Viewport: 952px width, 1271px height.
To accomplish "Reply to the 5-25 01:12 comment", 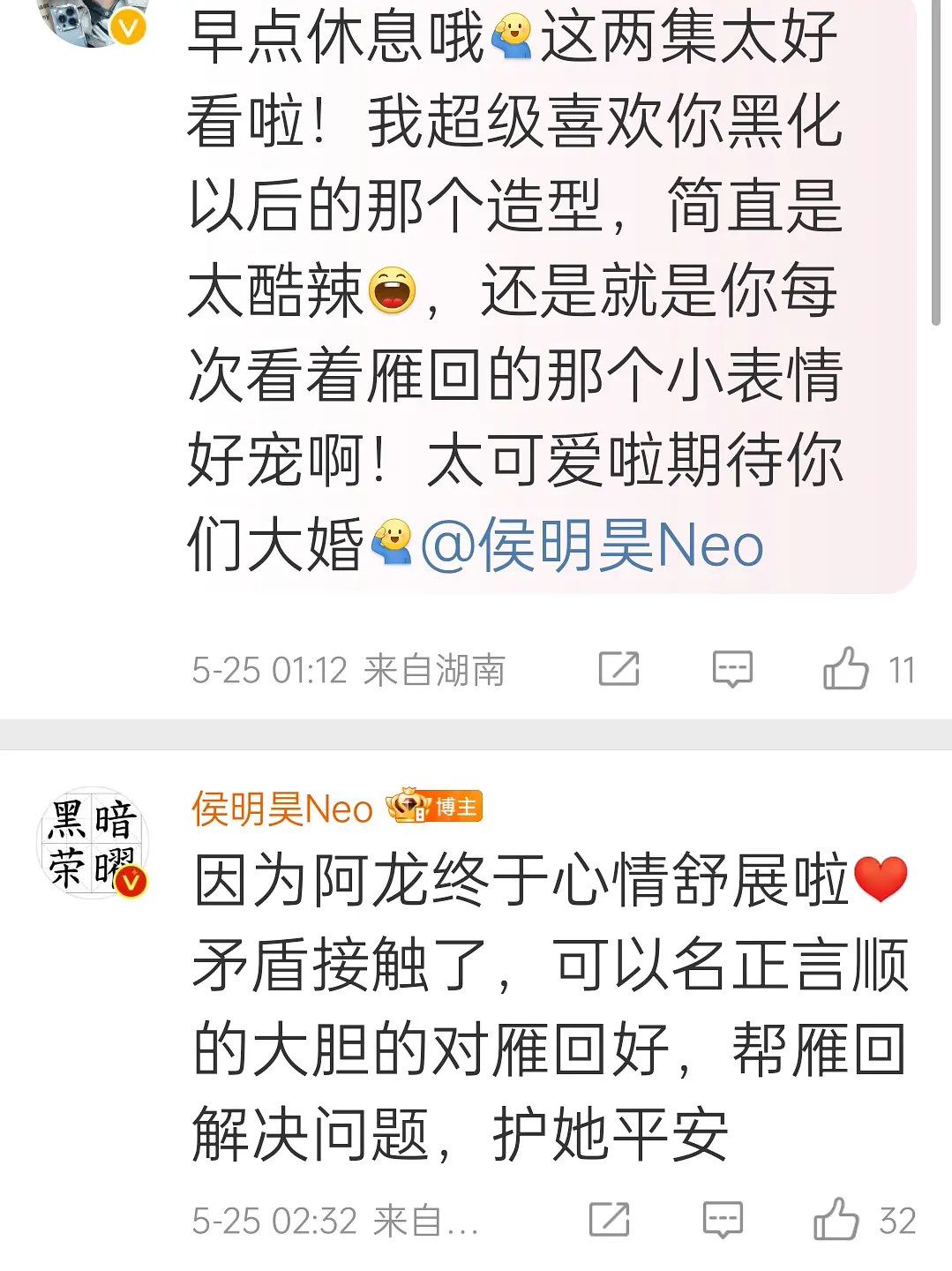I will pyautogui.click(x=732, y=669).
